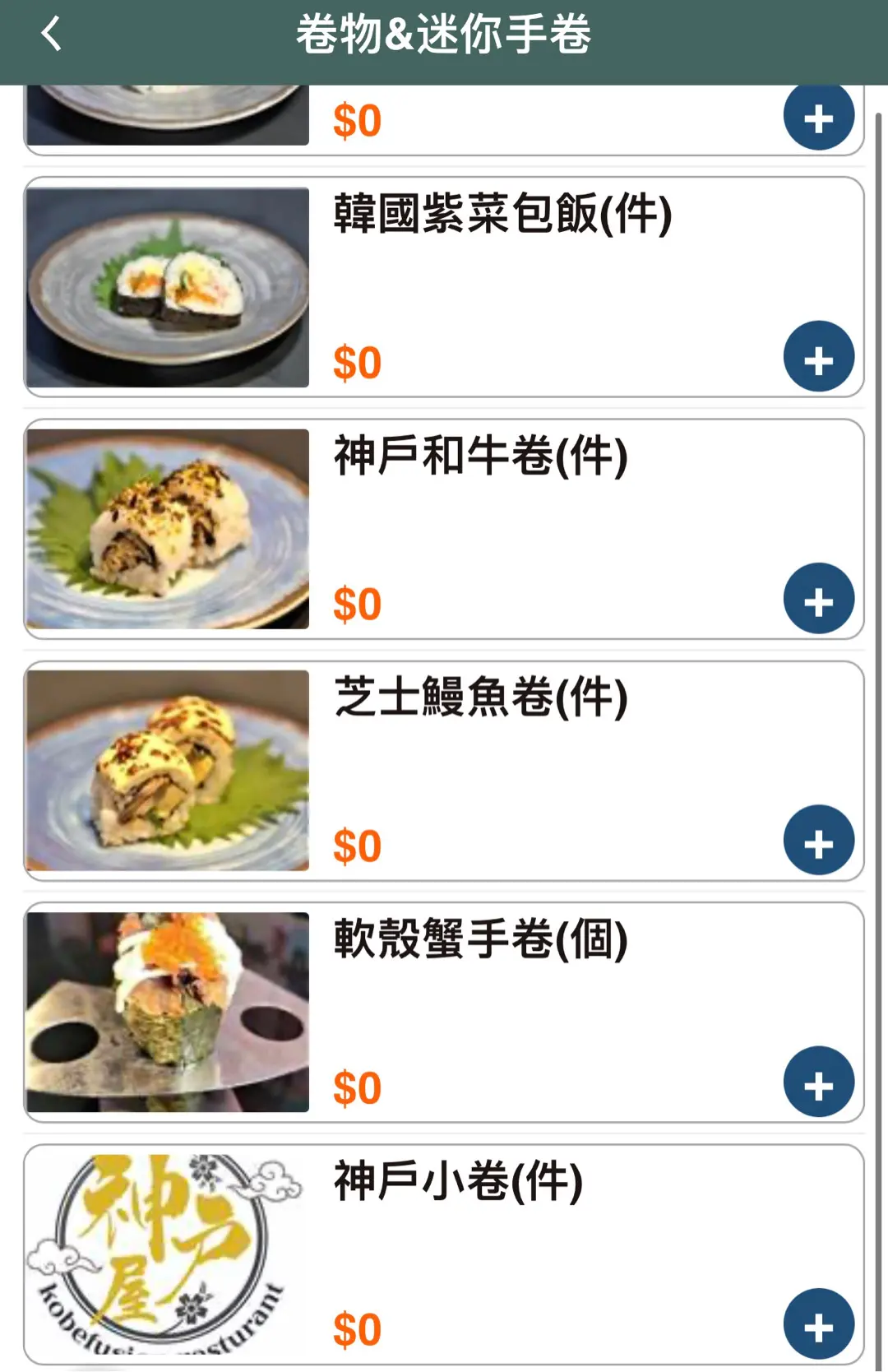
Task: View the 軟殼蟹手卷(個) item details
Action: [480, 939]
